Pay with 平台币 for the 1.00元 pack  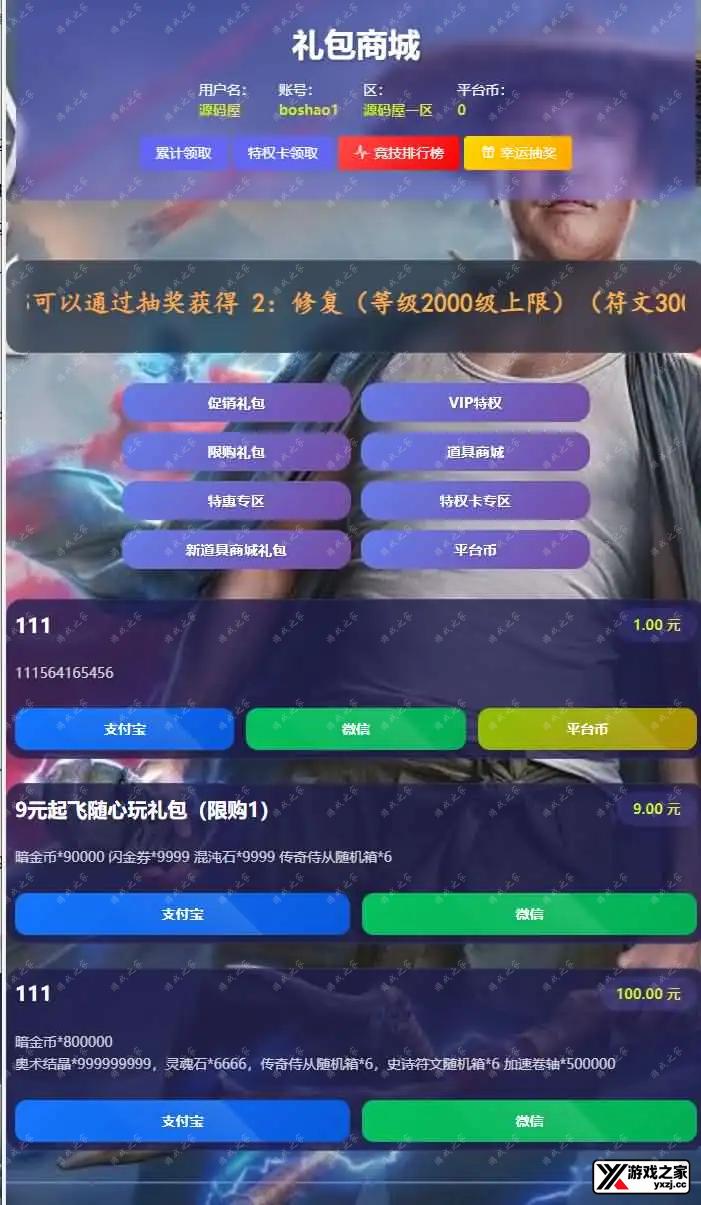(587, 729)
